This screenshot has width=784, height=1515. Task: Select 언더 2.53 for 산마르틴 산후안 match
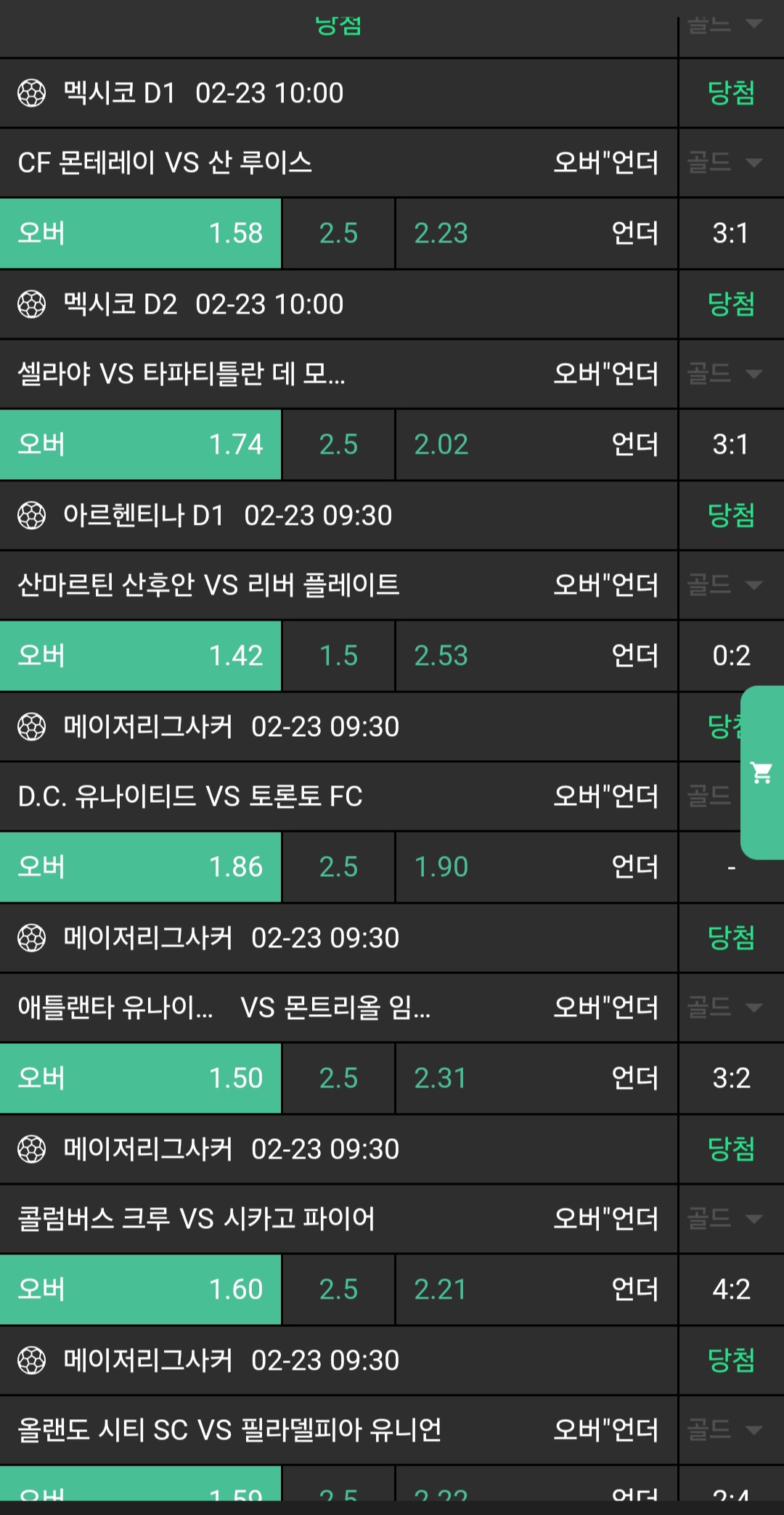[x=536, y=656]
